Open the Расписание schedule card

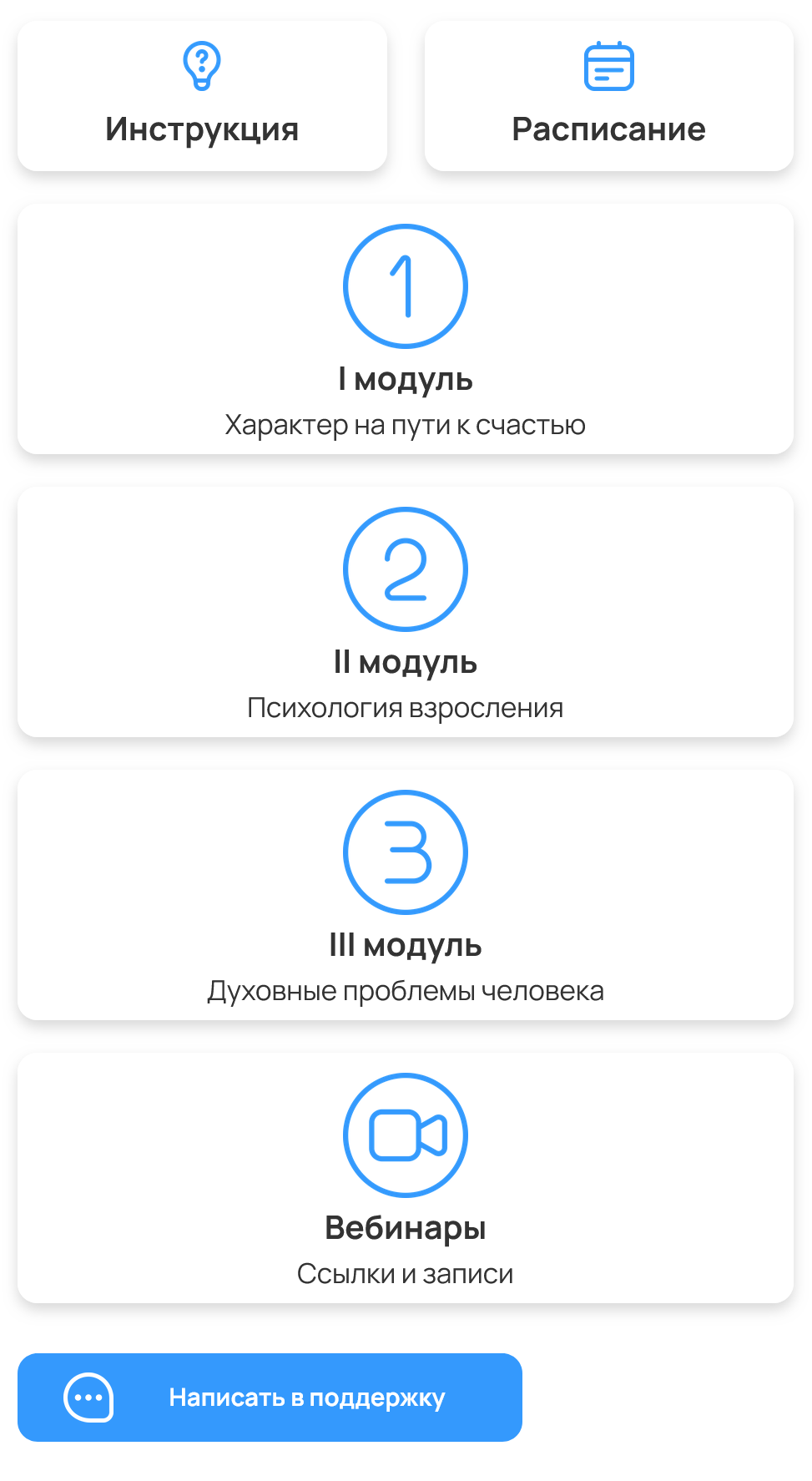click(608, 96)
